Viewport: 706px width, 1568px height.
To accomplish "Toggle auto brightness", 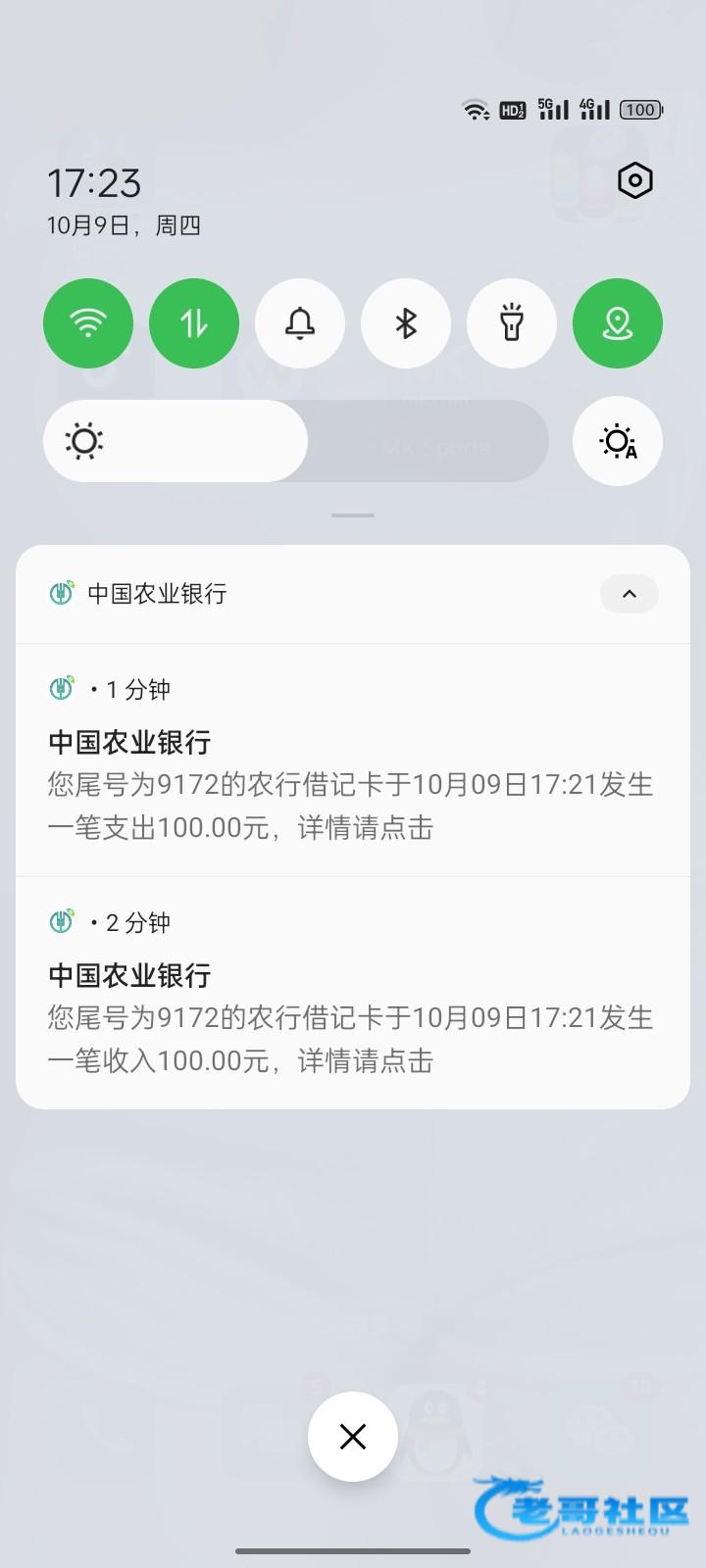I will coord(618,441).
